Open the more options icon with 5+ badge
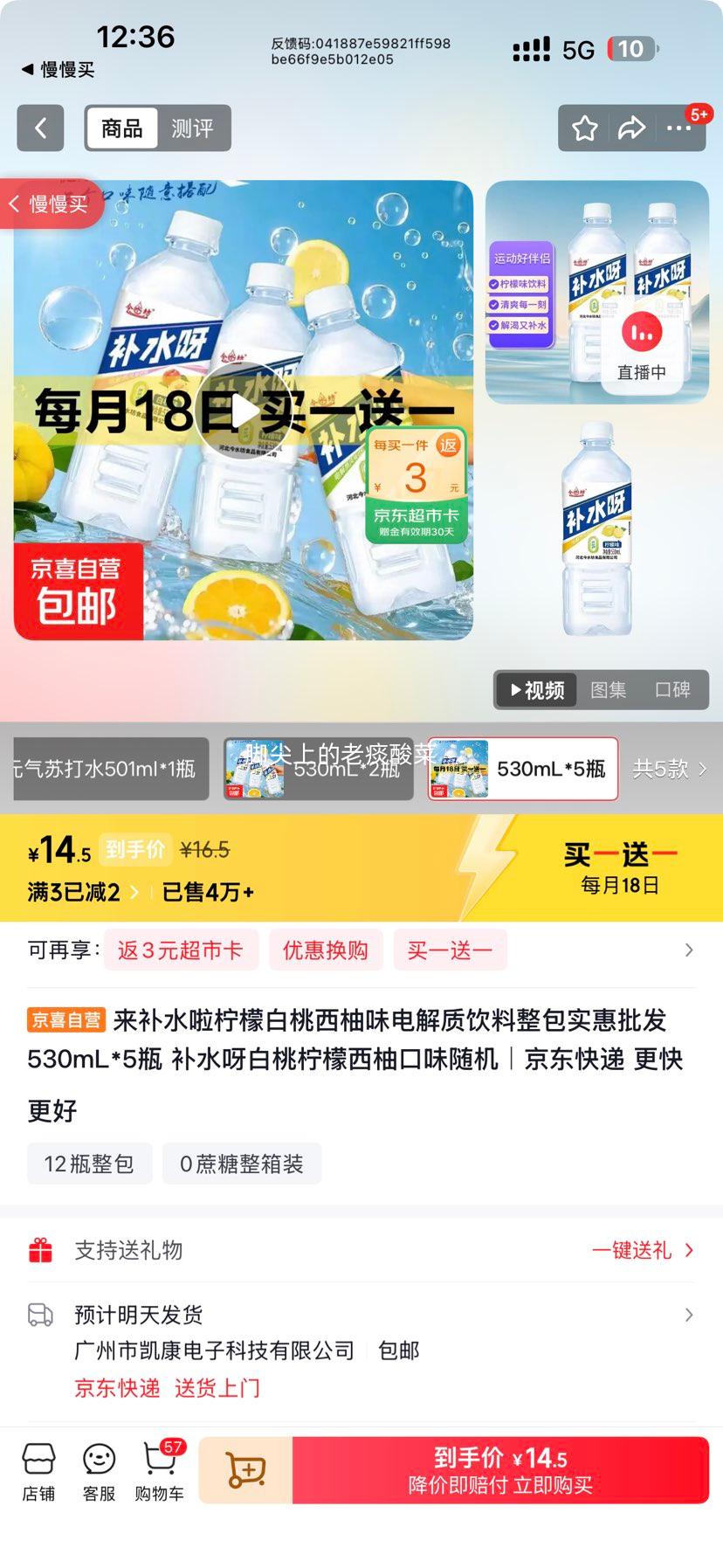Image resolution: width=723 pixels, height=1568 pixels. [x=679, y=128]
